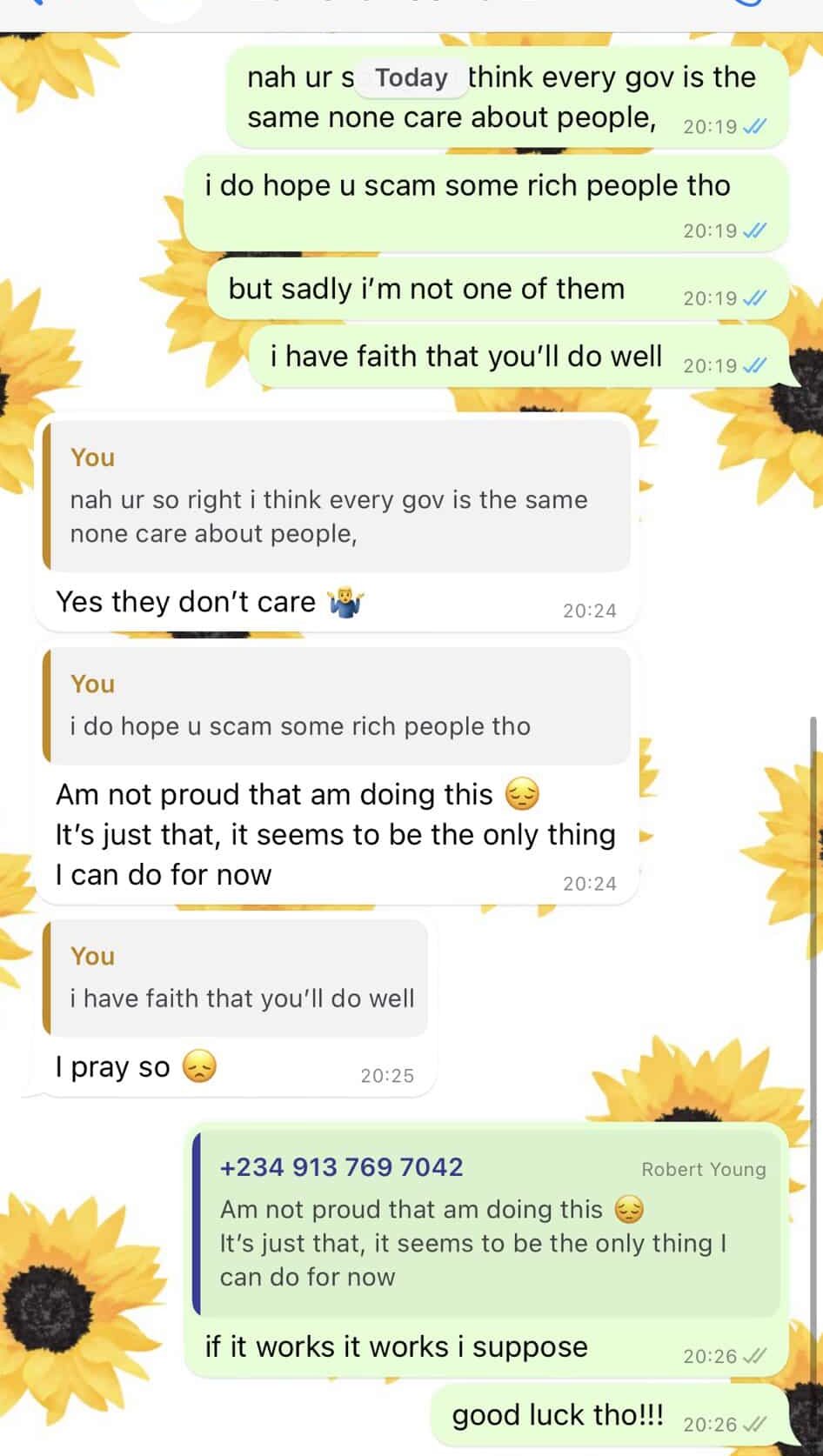This screenshot has height=1456, width=823.
Task: Open quoted message from +234 913 769 7042
Action: point(486,1223)
